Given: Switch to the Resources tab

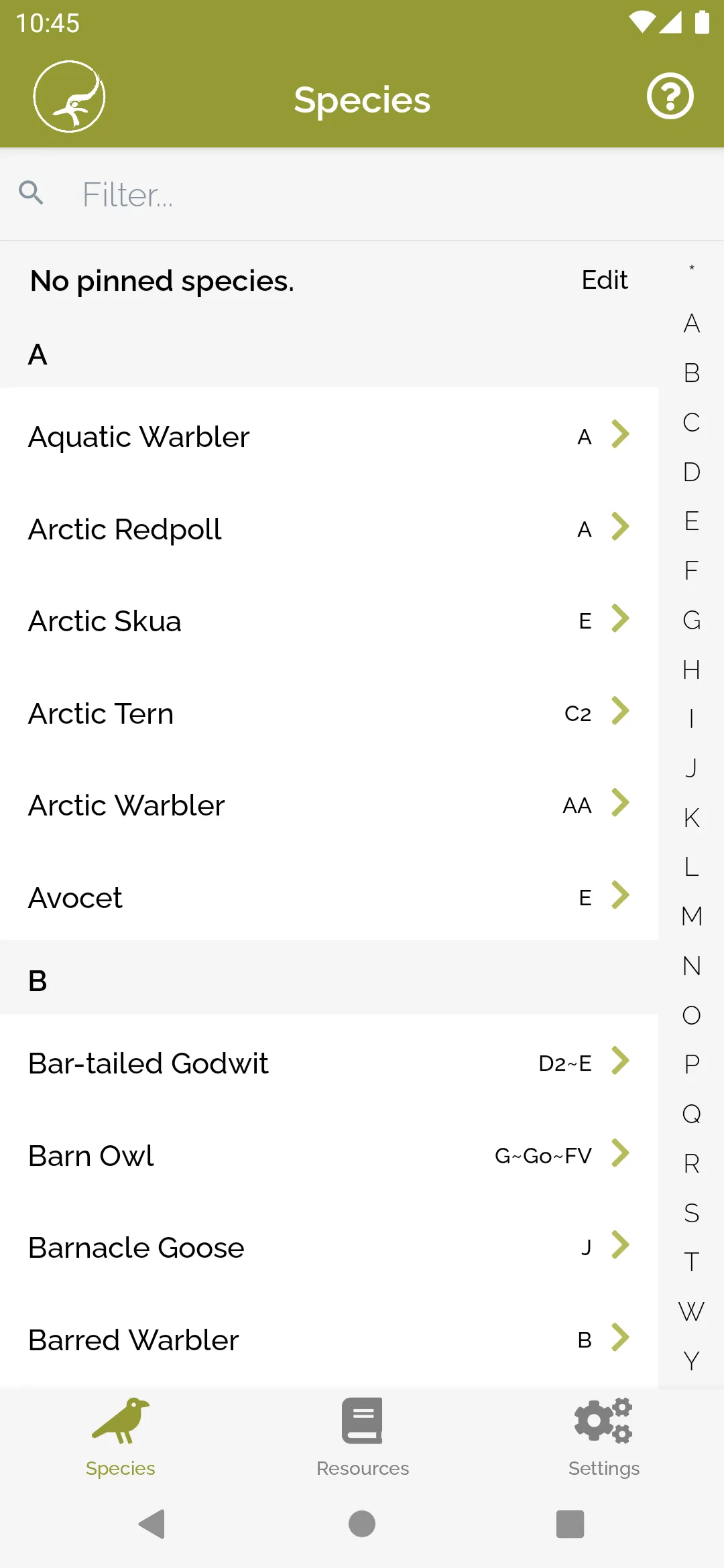Looking at the screenshot, I should 363,1438.
